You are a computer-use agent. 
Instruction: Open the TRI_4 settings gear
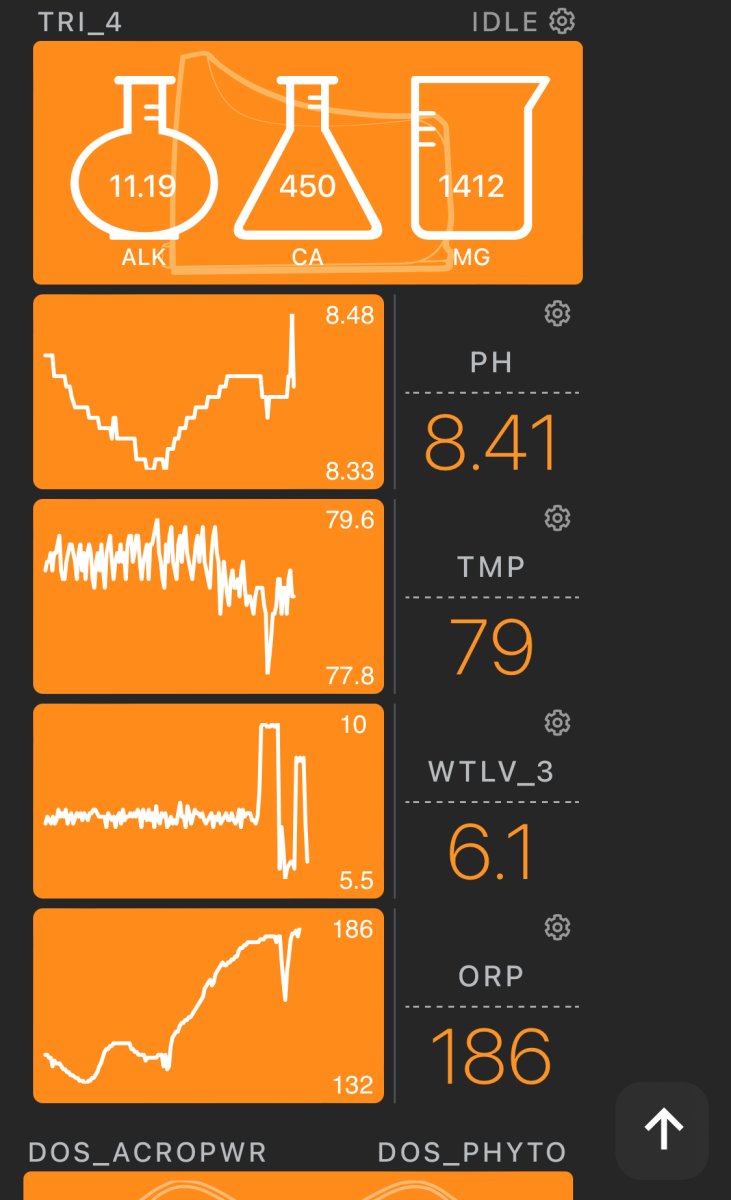click(x=563, y=21)
